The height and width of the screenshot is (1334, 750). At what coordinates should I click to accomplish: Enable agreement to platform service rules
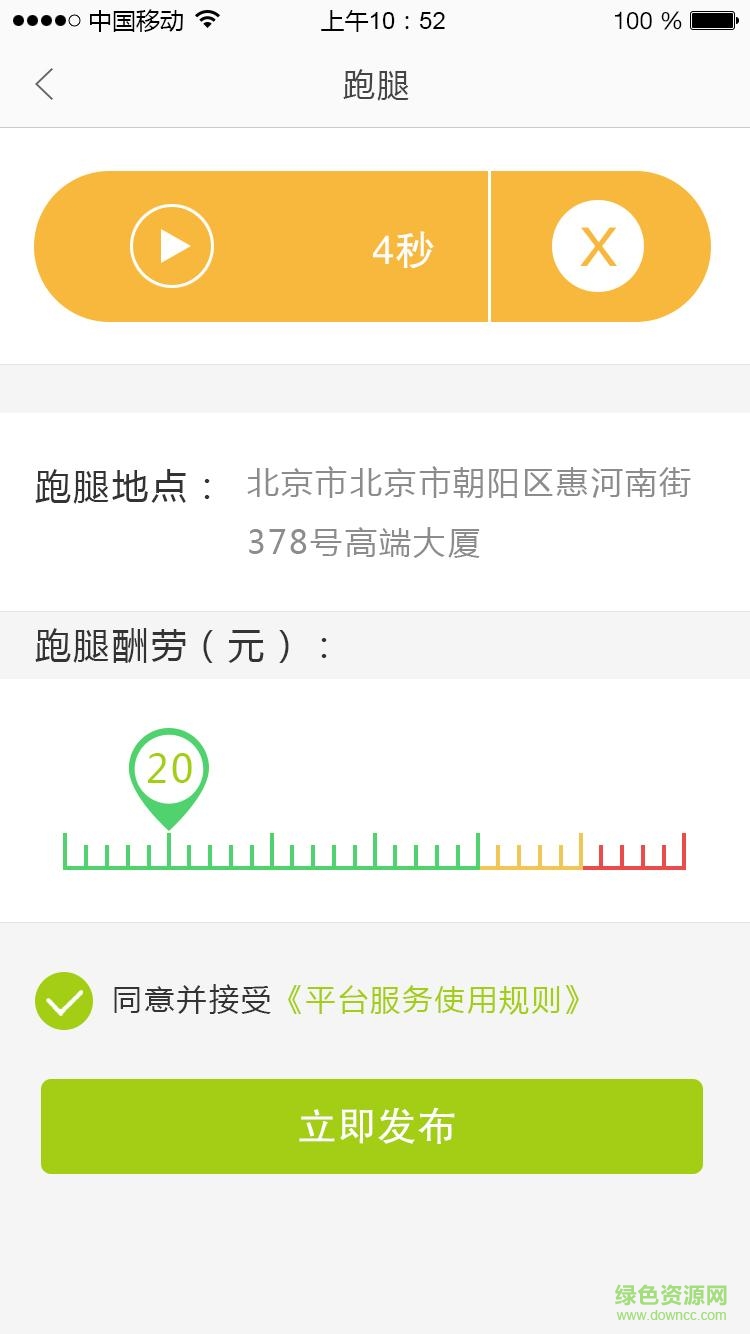point(64,999)
